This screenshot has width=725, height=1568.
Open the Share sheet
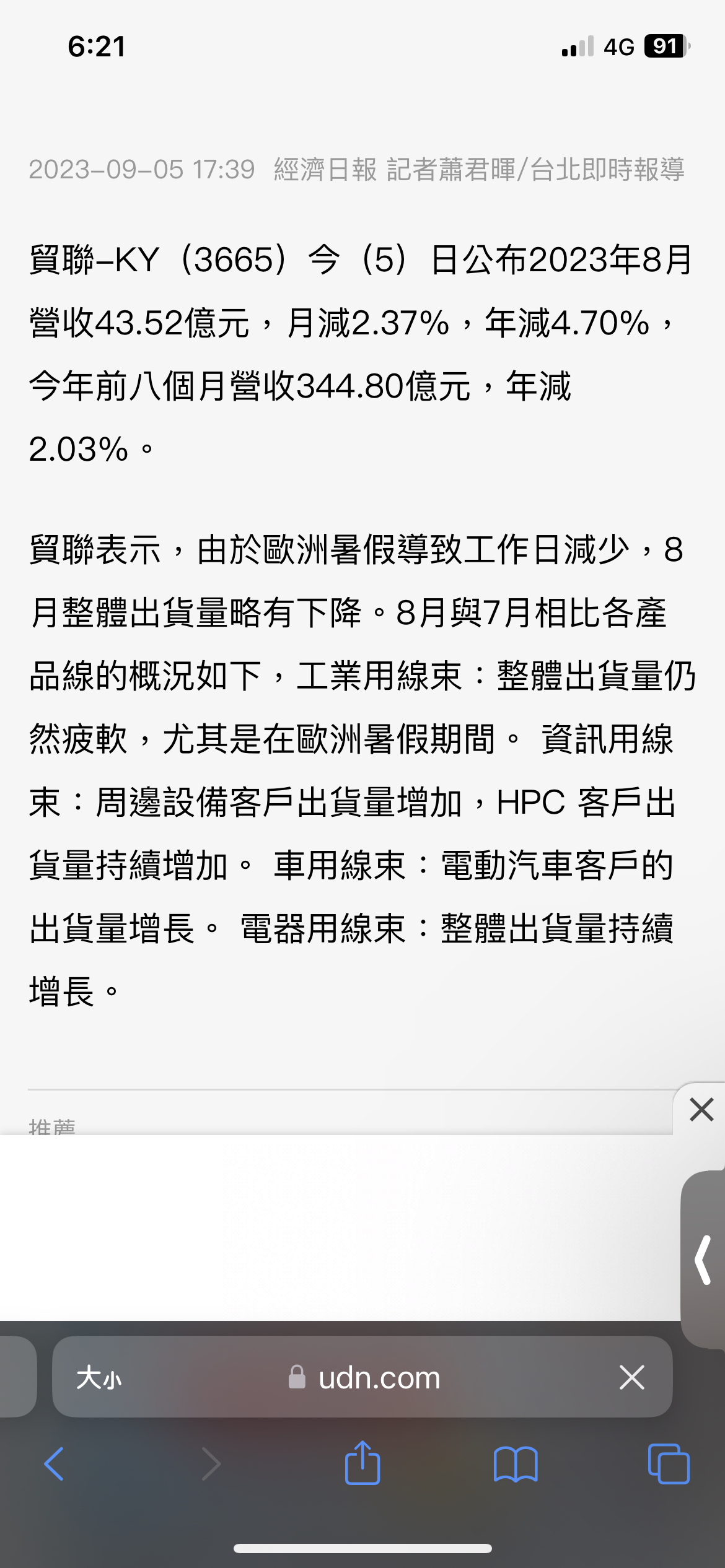[362, 1465]
